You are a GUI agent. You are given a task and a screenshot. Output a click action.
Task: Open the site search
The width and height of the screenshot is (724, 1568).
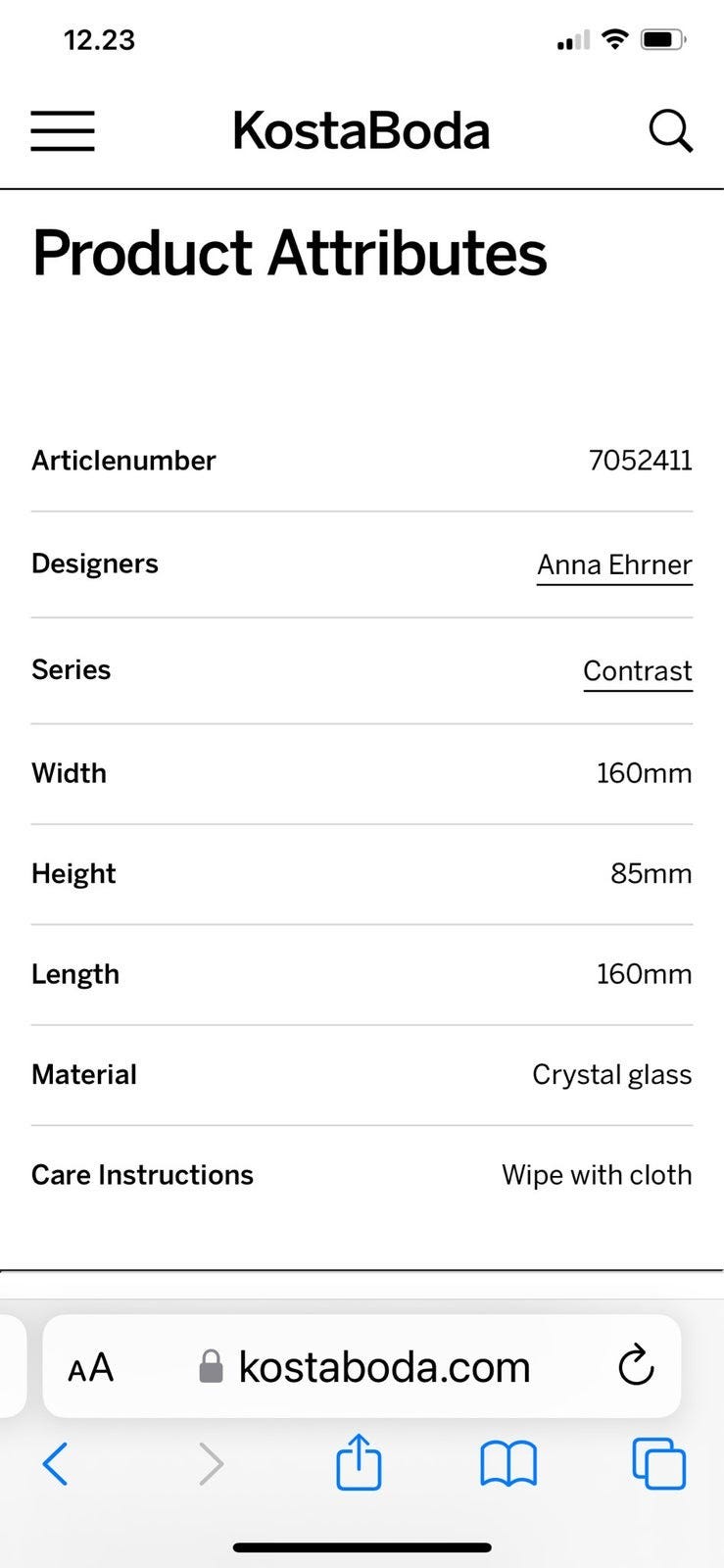click(671, 131)
